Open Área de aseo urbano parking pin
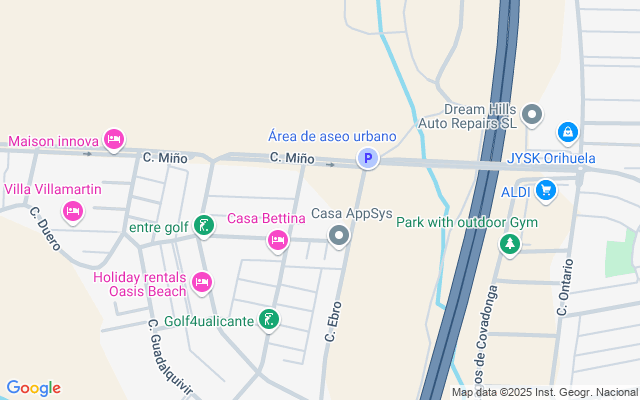 [x=368, y=158]
